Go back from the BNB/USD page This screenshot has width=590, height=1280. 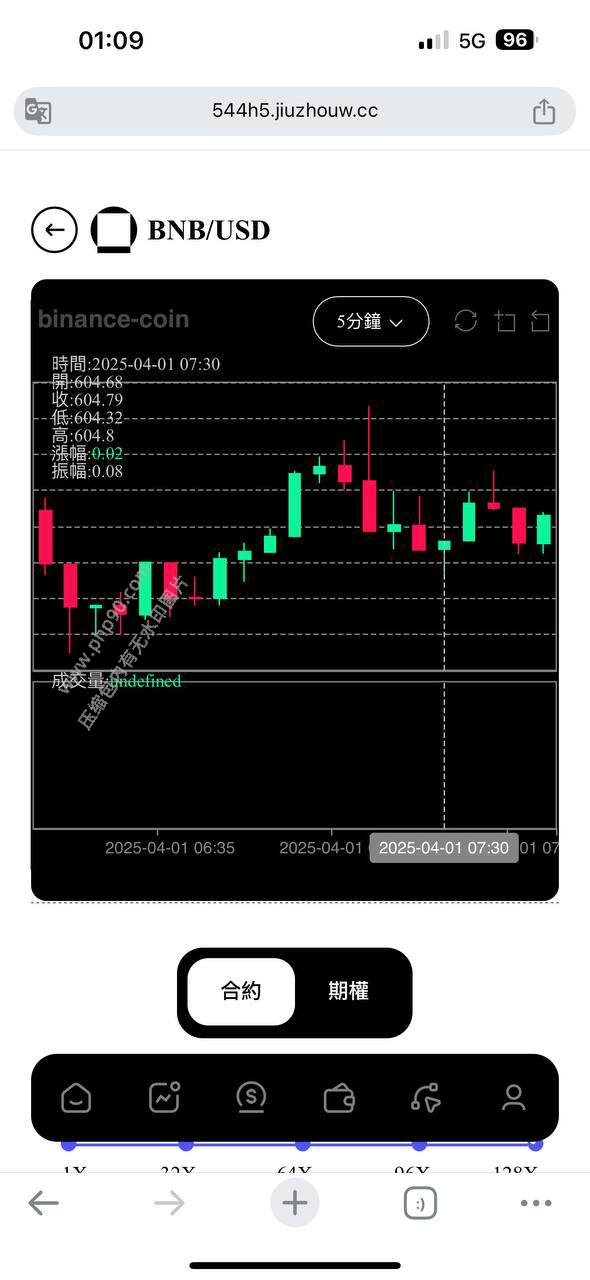54,230
